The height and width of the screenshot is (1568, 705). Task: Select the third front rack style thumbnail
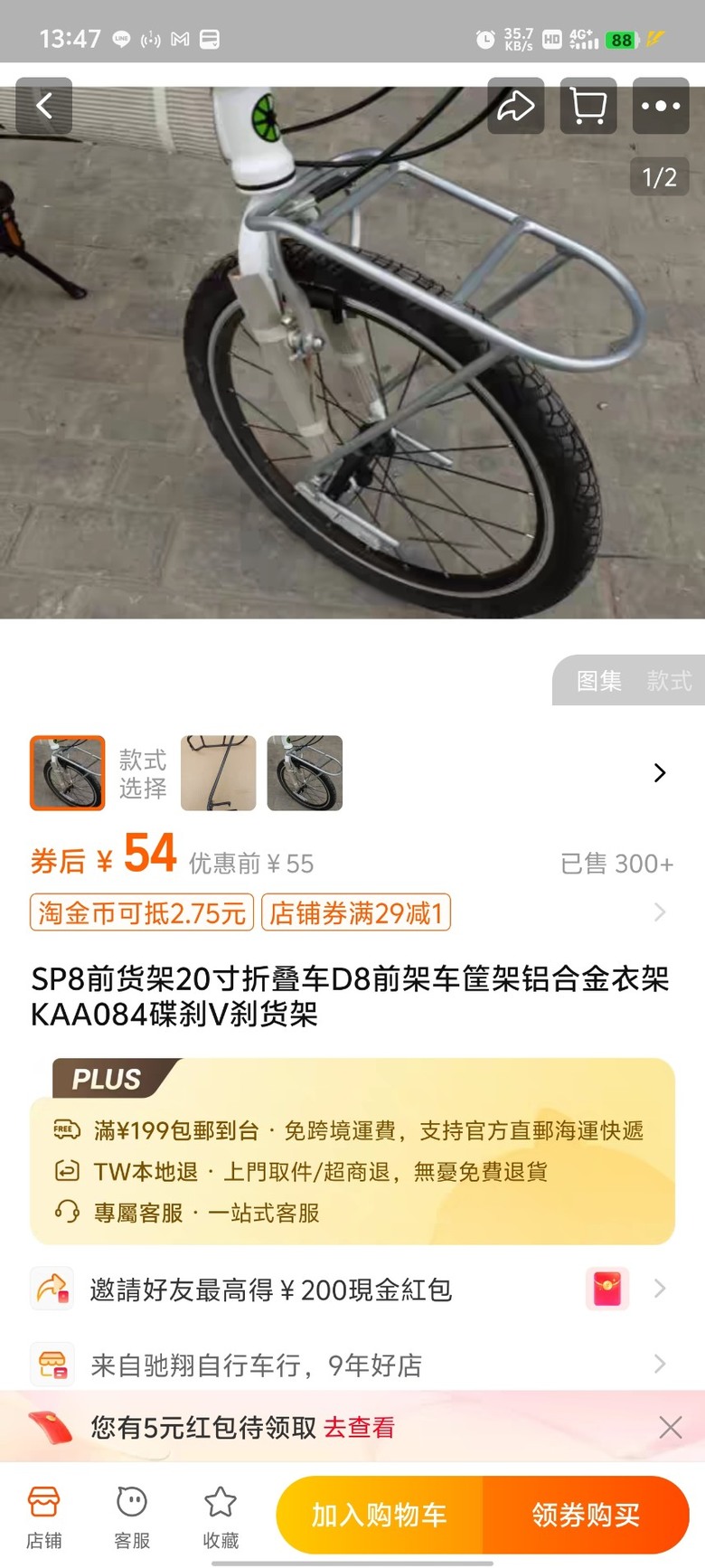[x=305, y=773]
